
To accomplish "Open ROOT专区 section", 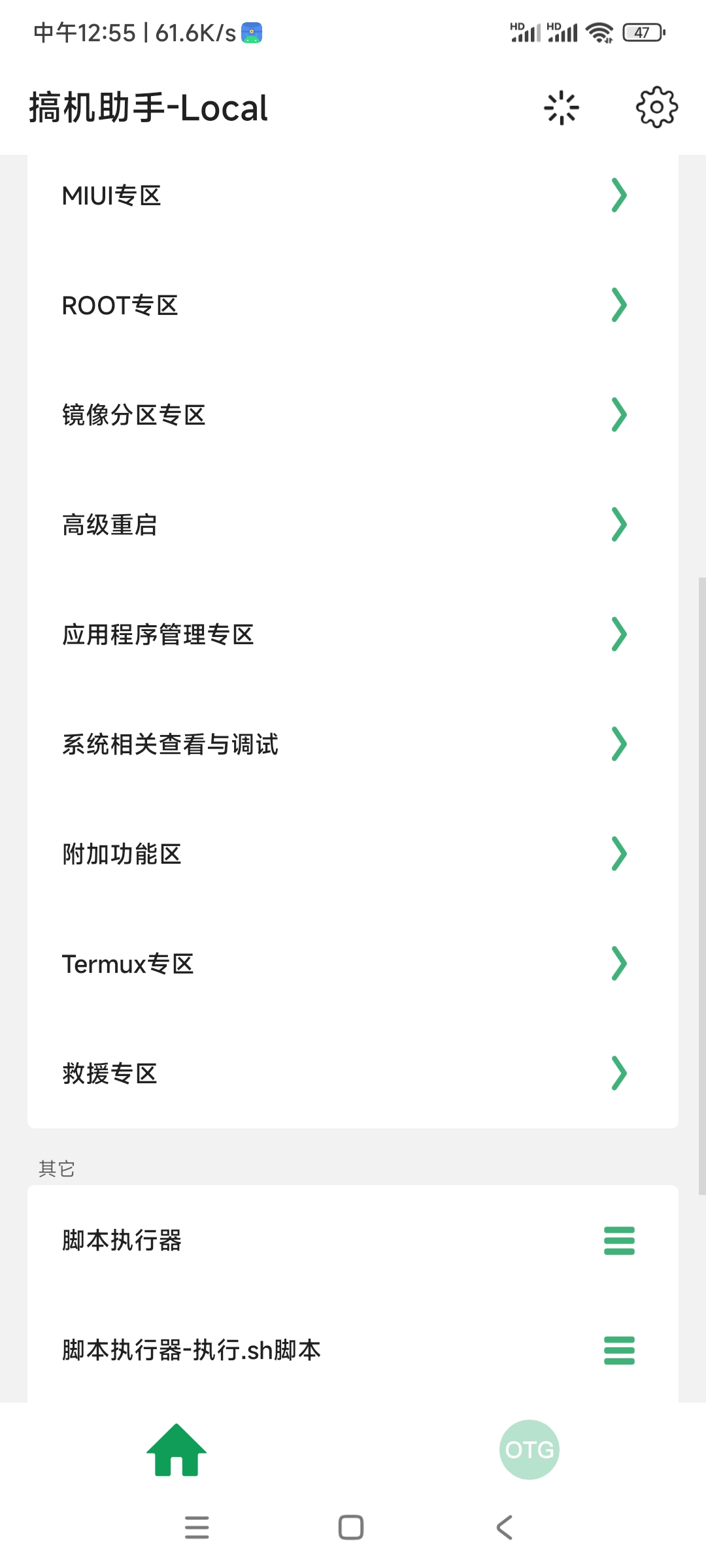I will 353,305.
